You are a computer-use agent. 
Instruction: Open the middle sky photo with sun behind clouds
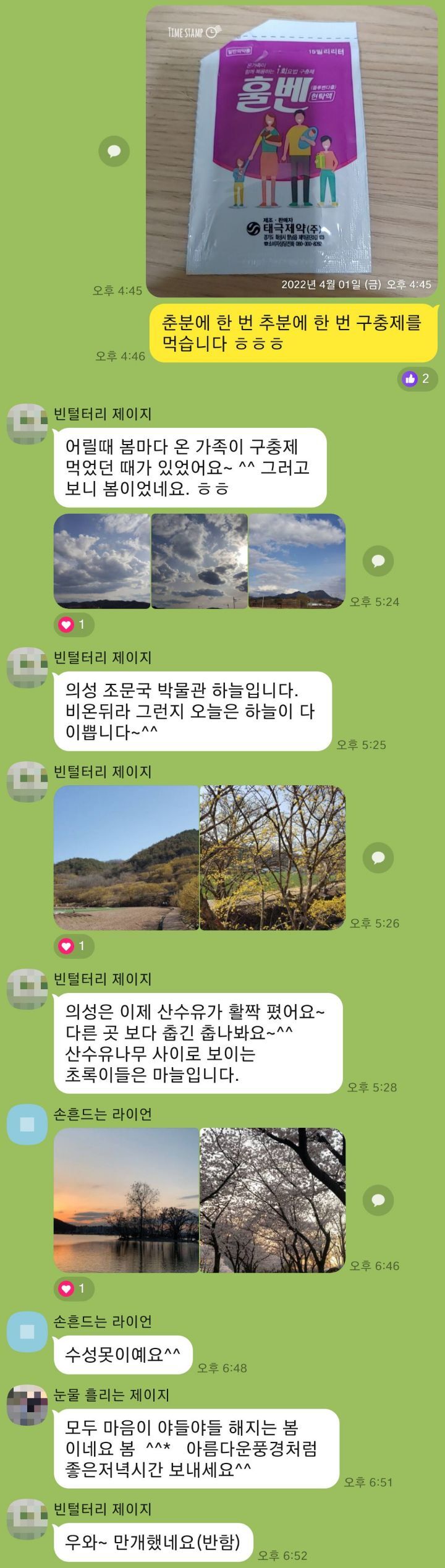point(199,561)
